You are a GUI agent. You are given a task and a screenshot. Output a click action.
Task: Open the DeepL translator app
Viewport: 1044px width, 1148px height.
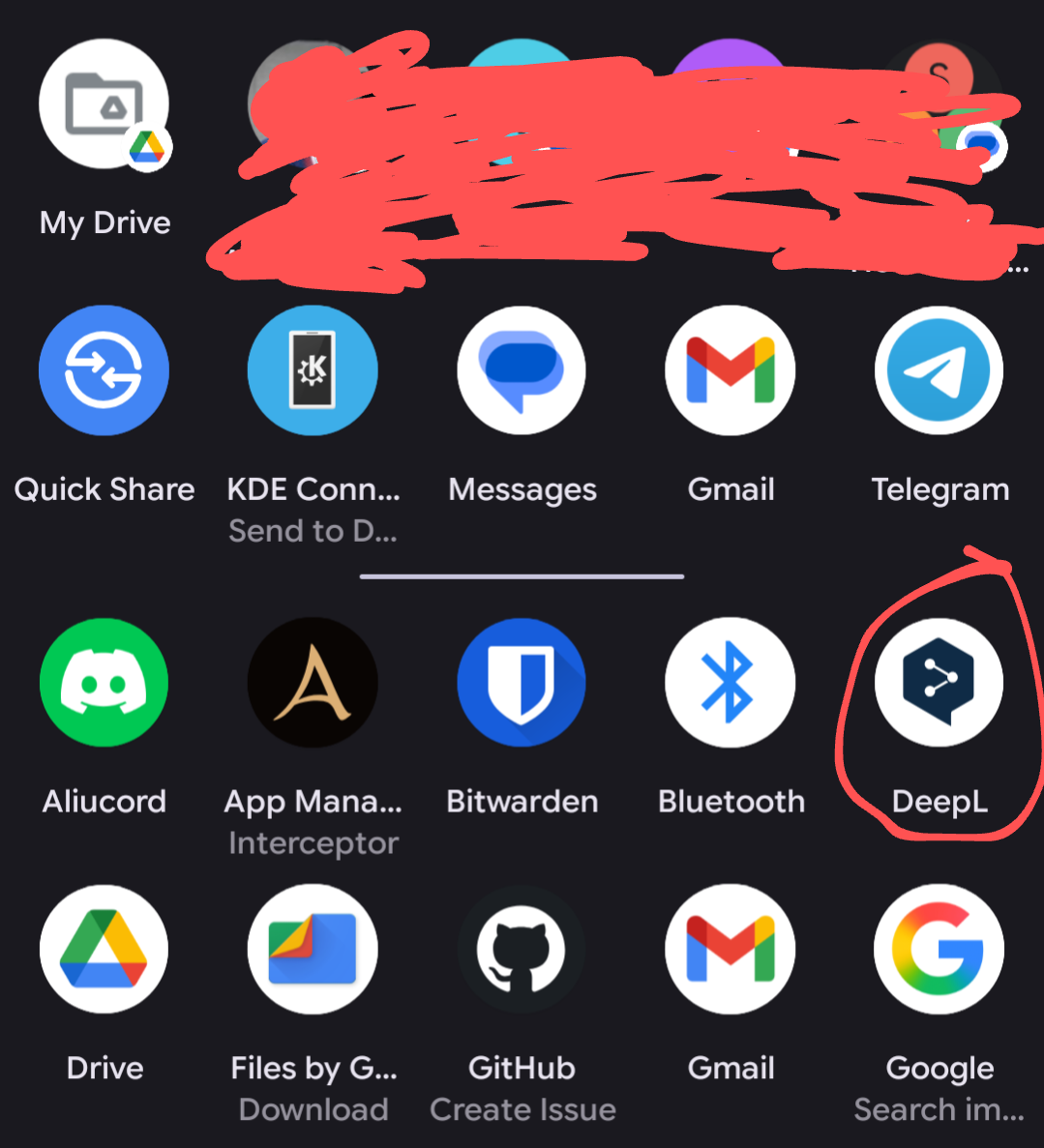pos(938,683)
